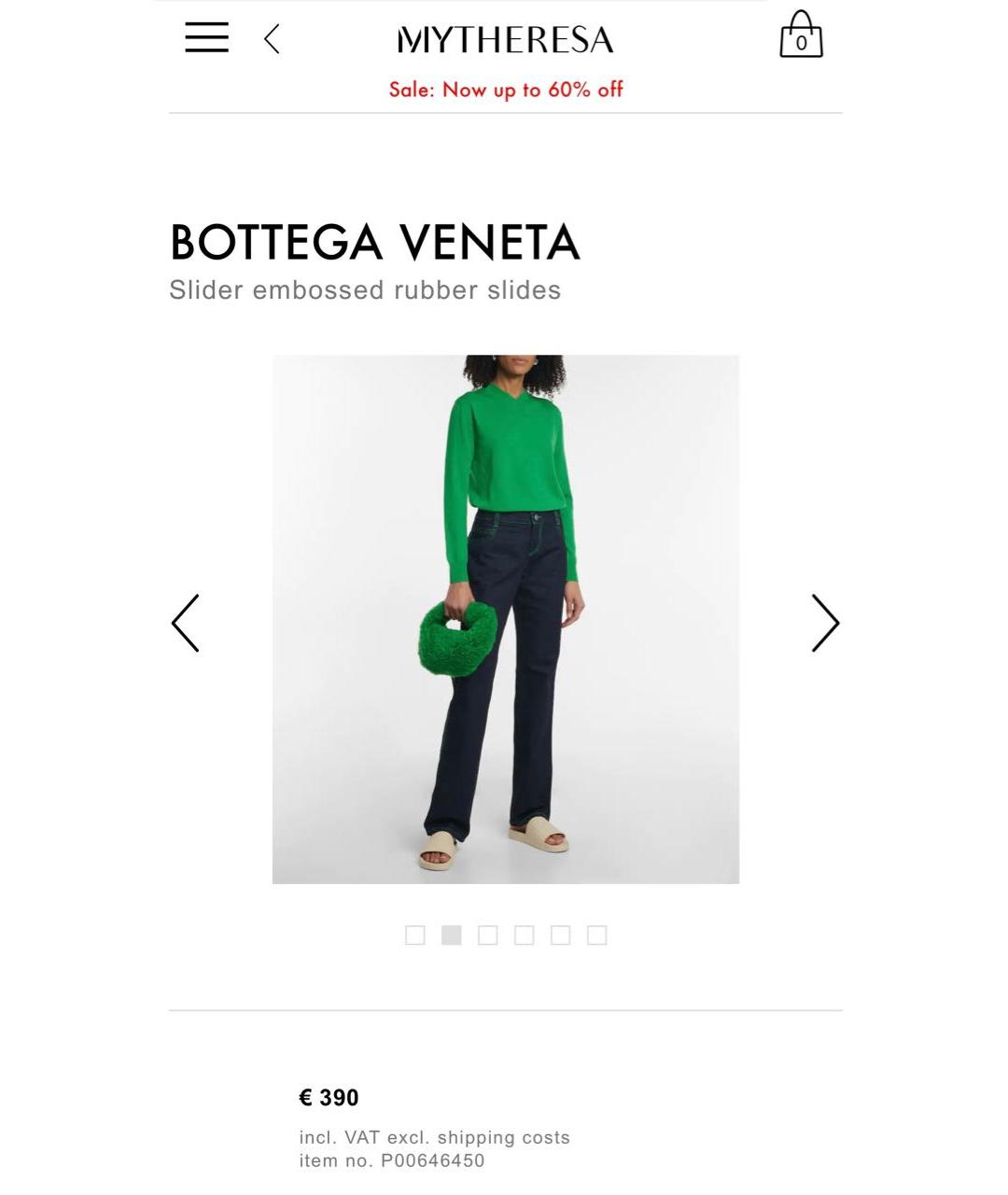The width and height of the screenshot is (1008, 1195).
Task: Jump to the sixth image indicator
Action: click(597, 935)
